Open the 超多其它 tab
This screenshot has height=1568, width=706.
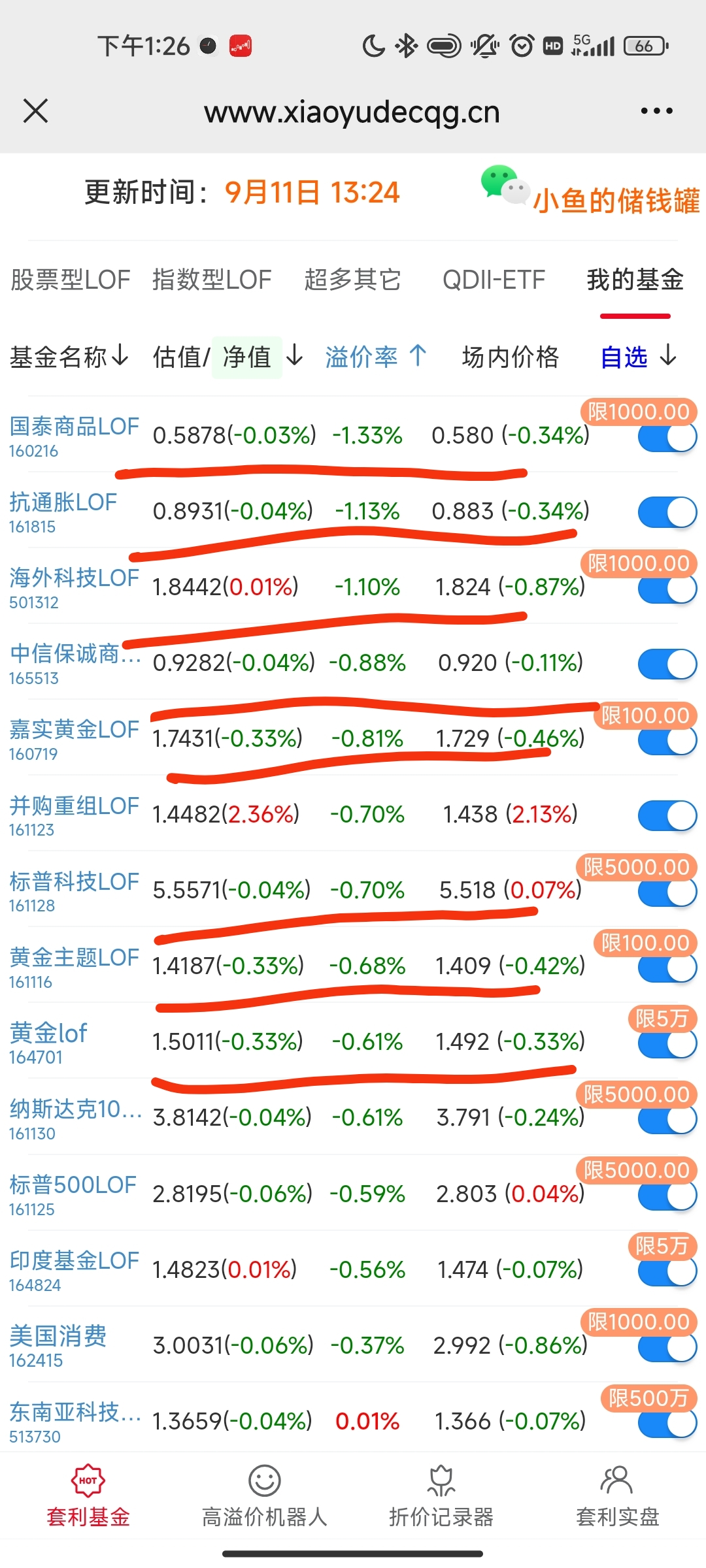[352, 280]
